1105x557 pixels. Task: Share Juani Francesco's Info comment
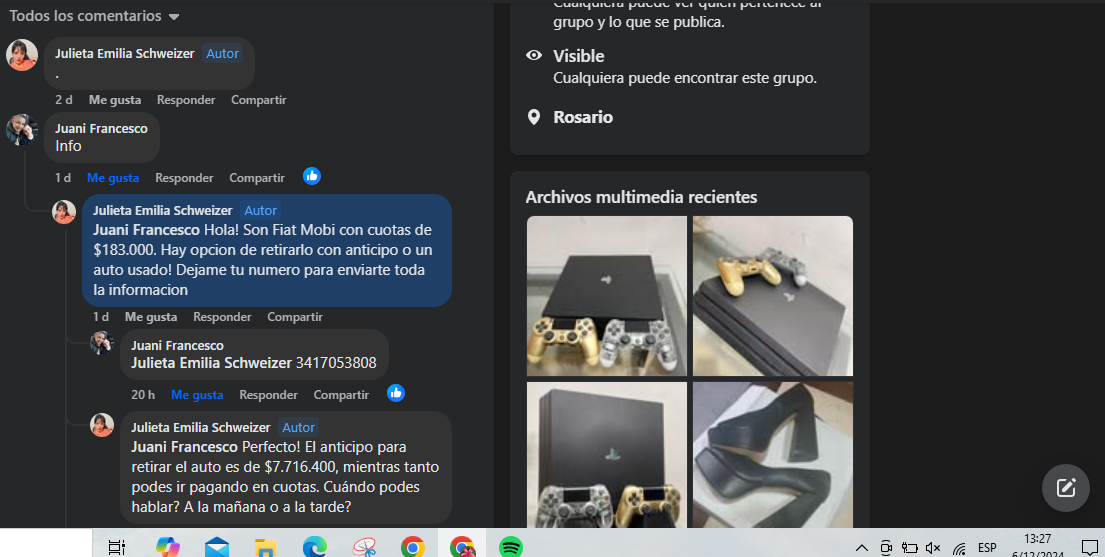coord(257,178)
